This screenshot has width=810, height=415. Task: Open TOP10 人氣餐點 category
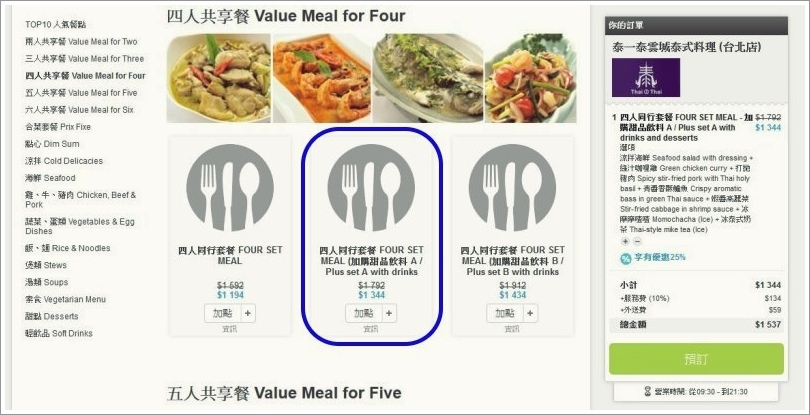coord(57,24)
